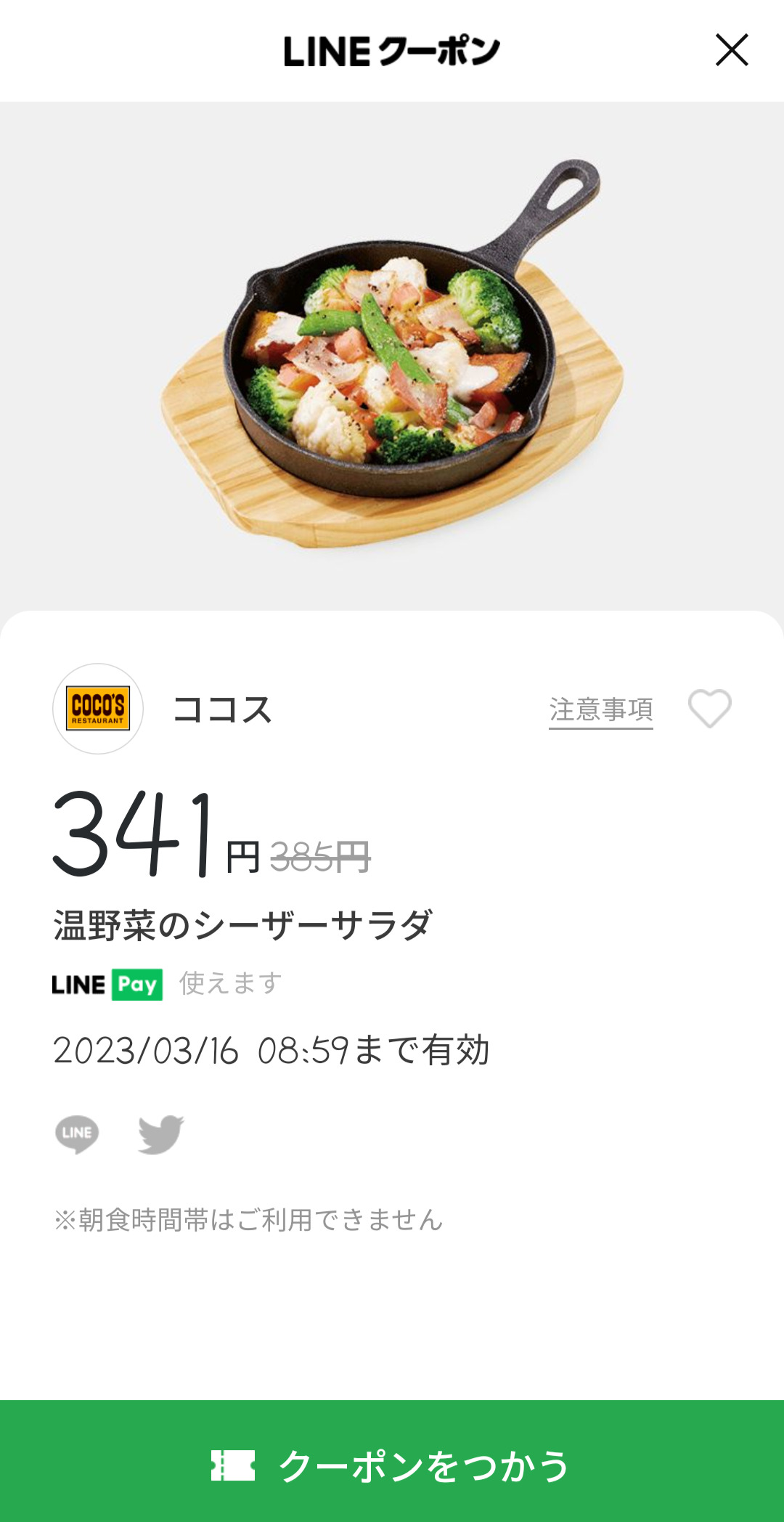The height and width of the screenshot is (1522, 784).
Task: Share the coupon on Twitter
Action: (161, 1134)
